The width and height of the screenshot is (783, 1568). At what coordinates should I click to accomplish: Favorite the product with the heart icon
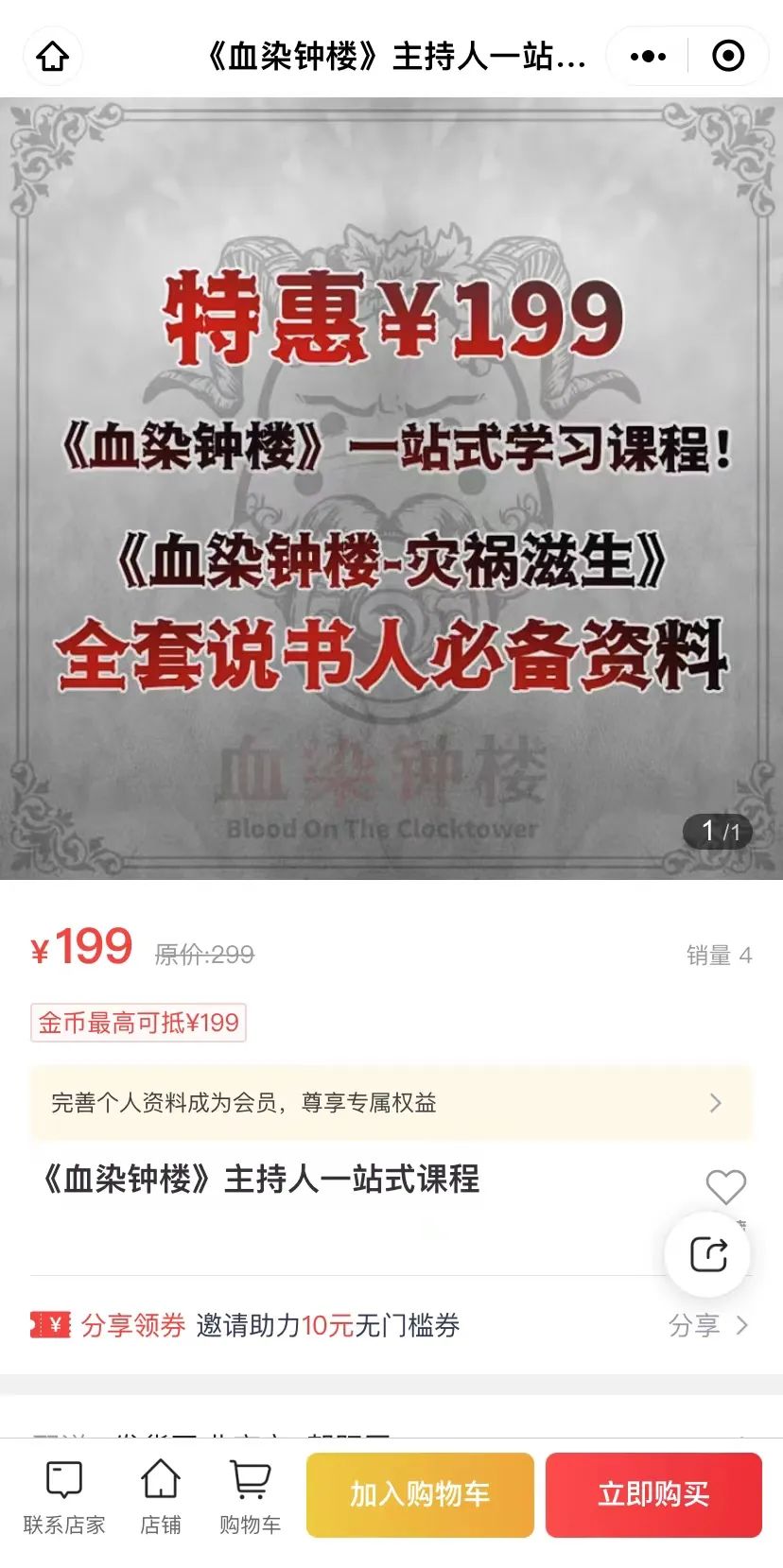coord(726,1186)
